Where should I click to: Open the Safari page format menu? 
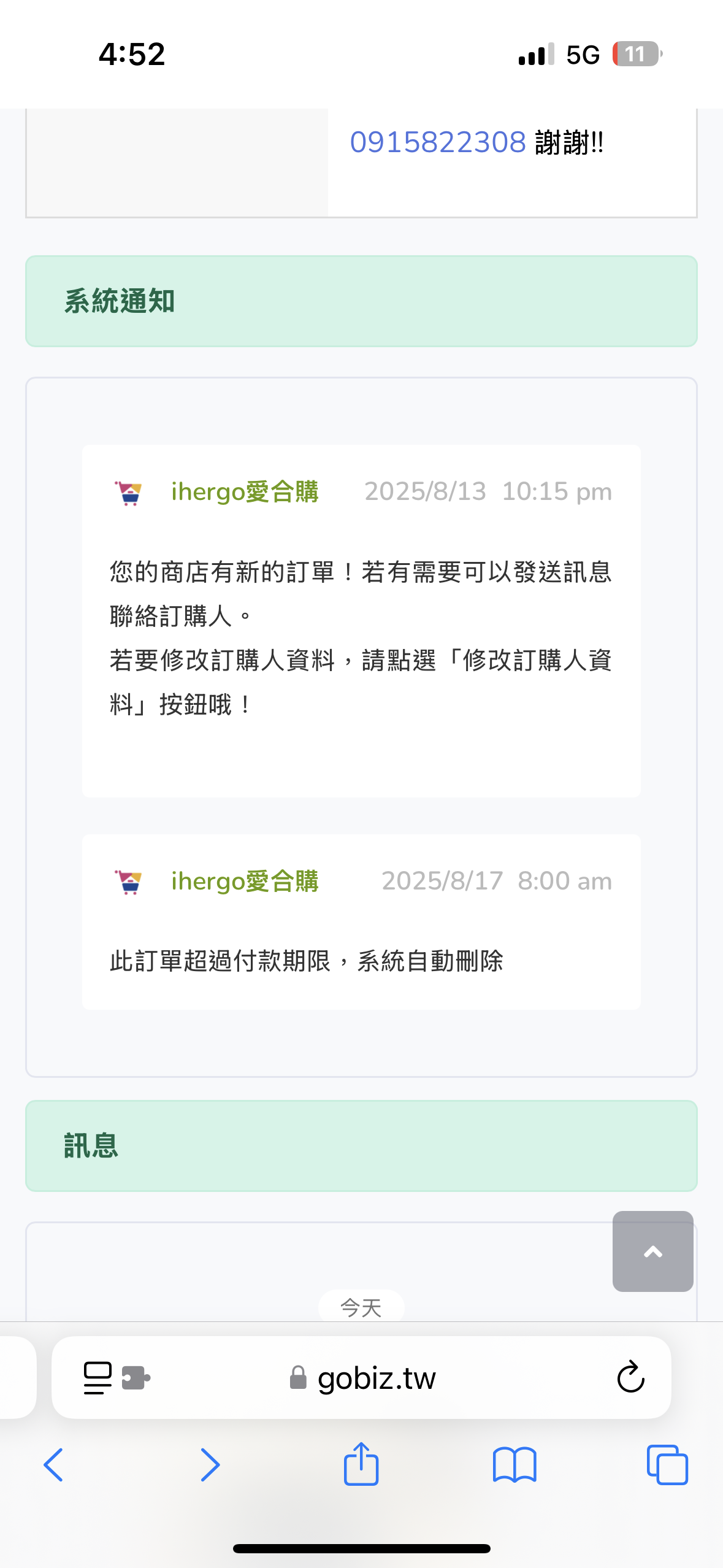click(x=98, y=1378)
